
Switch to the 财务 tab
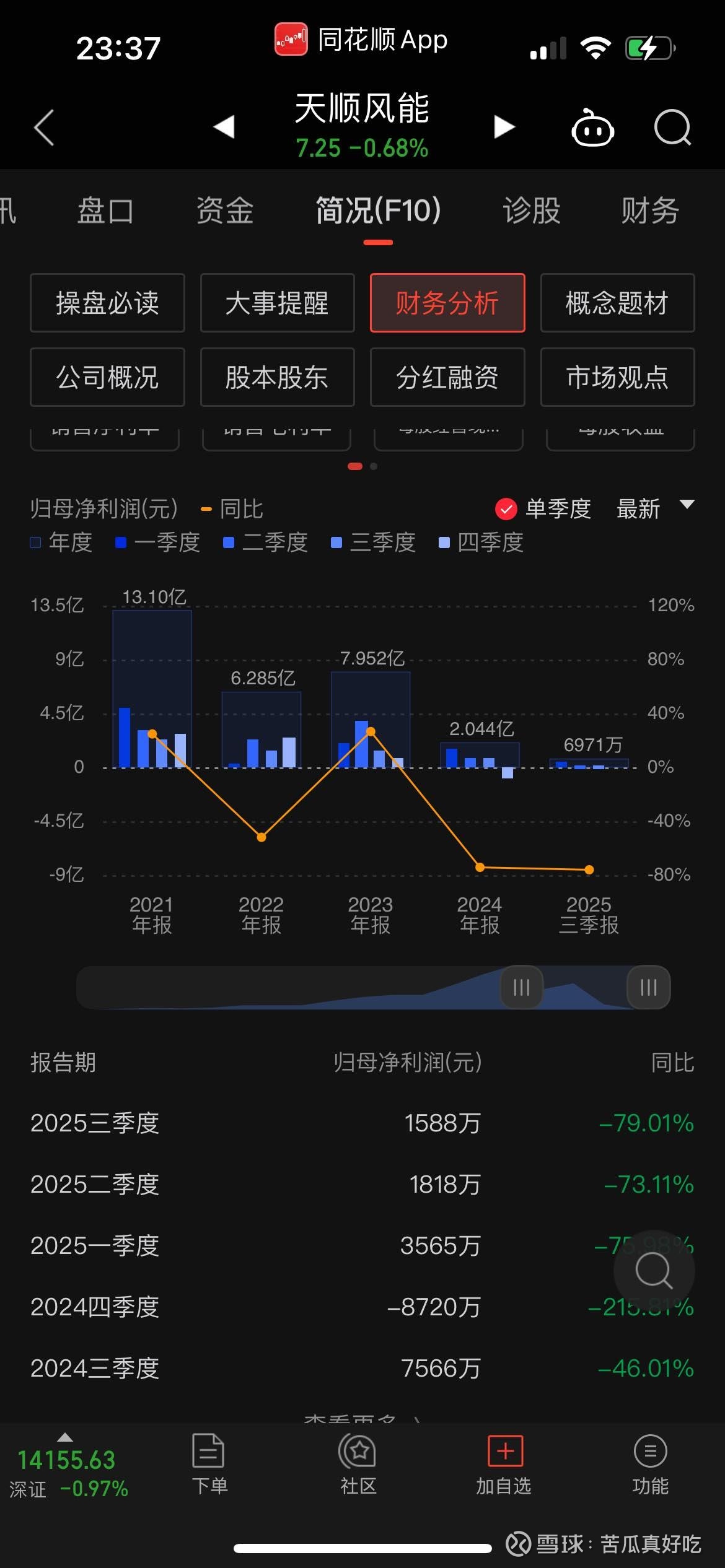pos(649,211)
